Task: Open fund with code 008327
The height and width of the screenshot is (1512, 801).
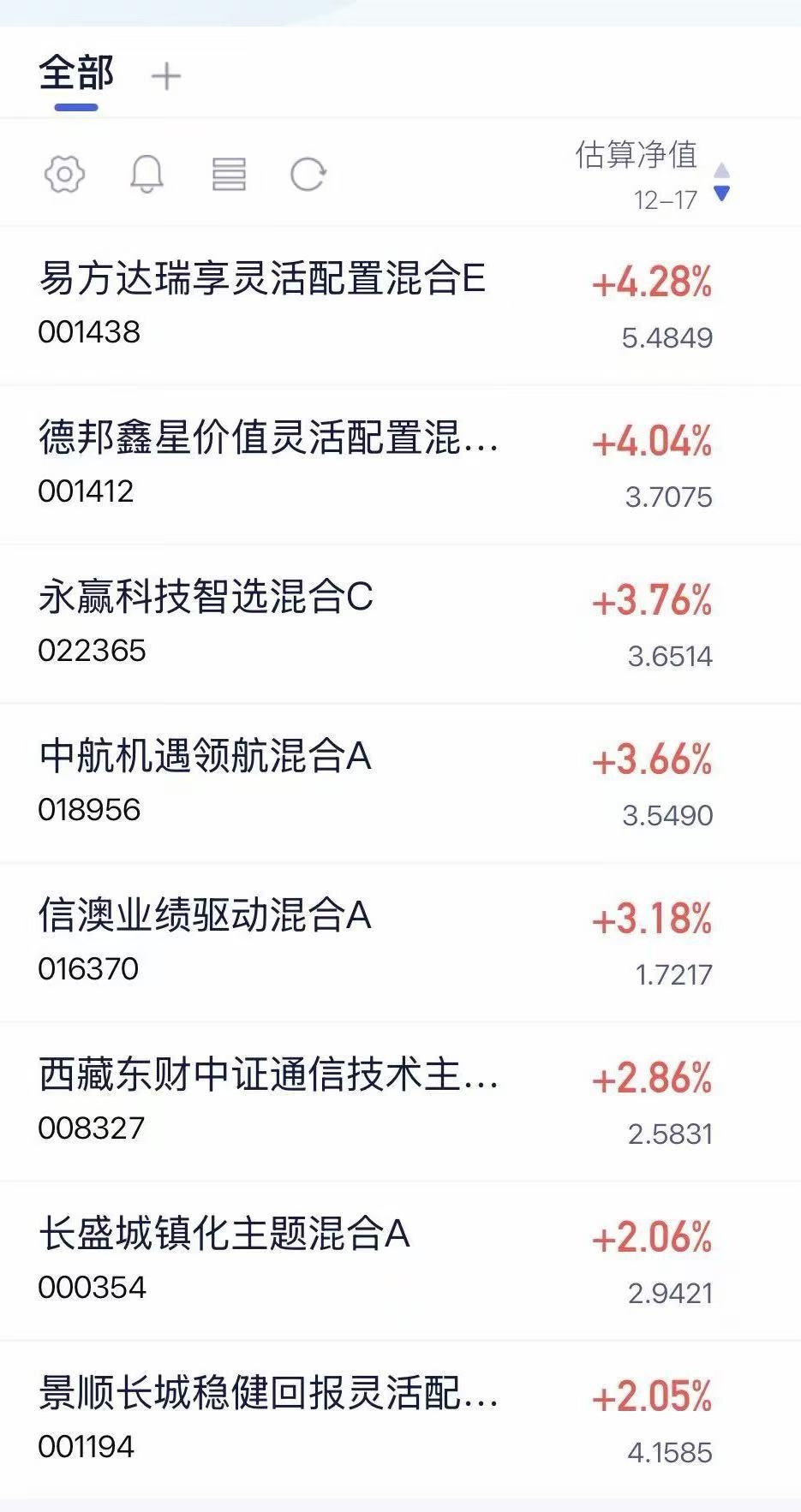Action: click(x=267, y=1100)
